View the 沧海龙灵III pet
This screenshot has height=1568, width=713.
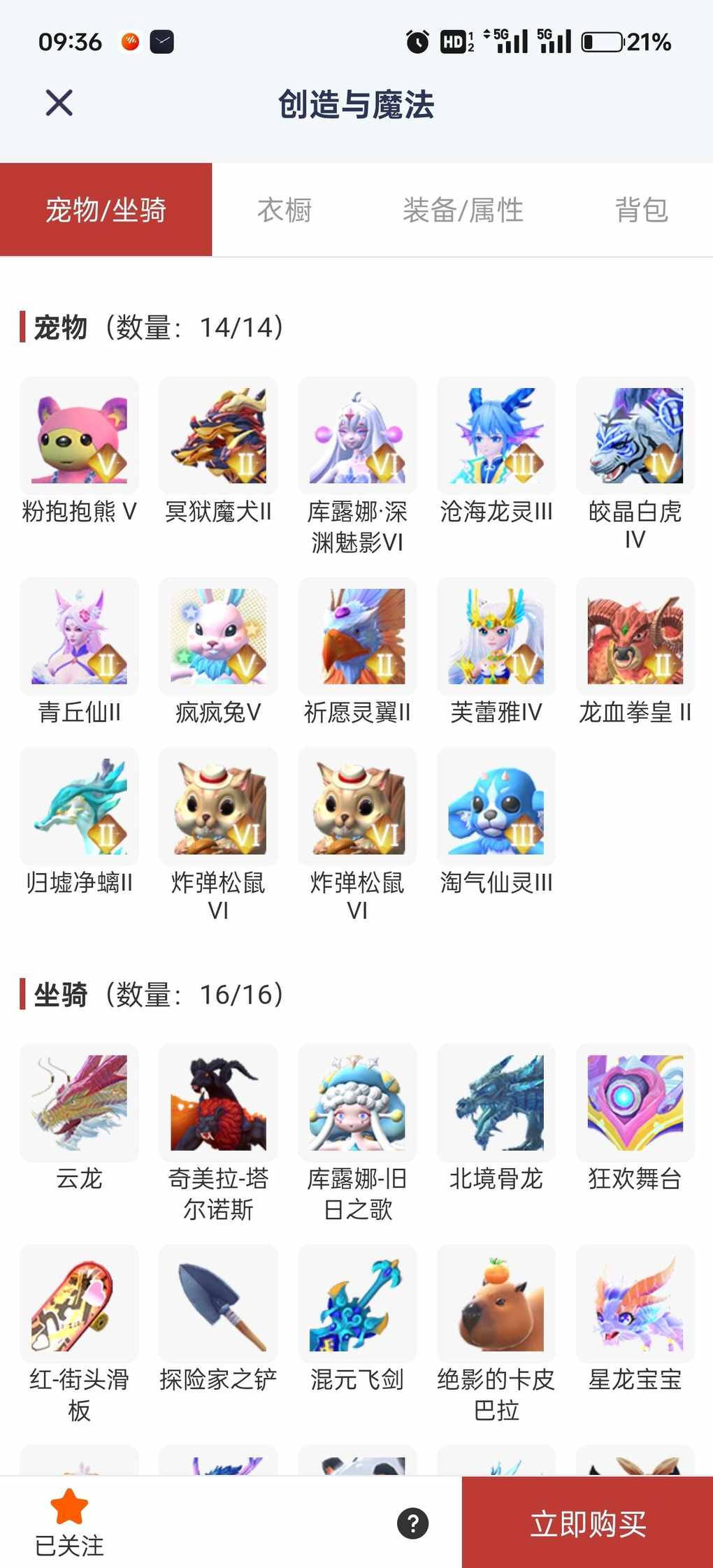point(496,436)
